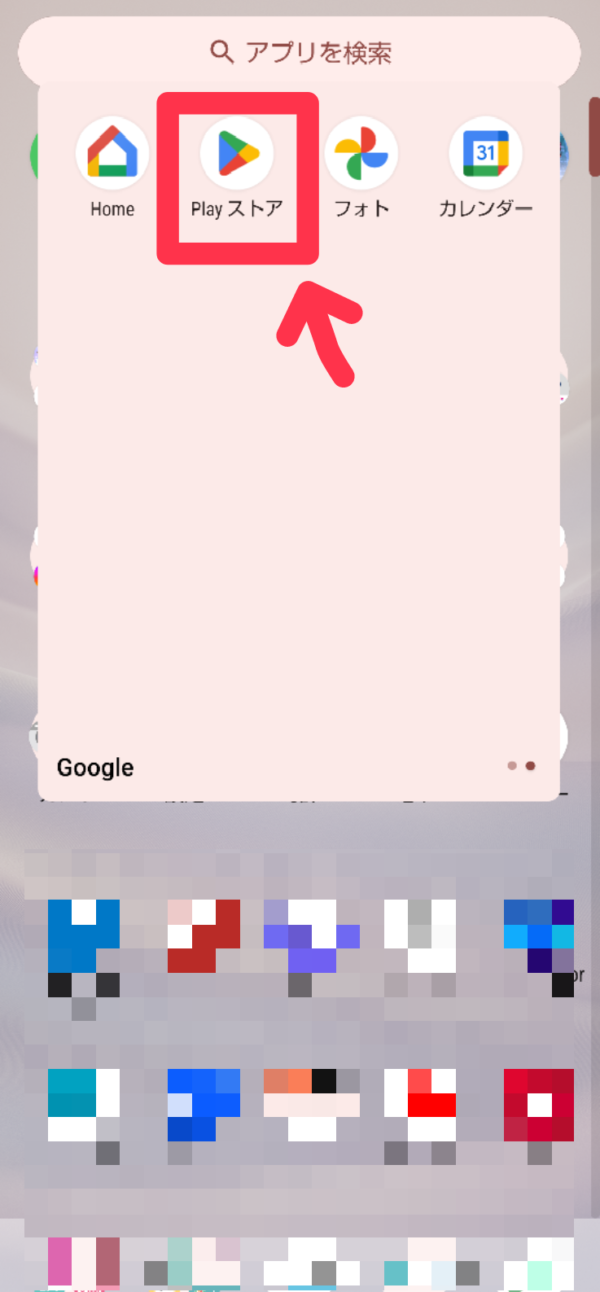Open the Google Home app
600x1292 pixels.
(x=112, y=155)
